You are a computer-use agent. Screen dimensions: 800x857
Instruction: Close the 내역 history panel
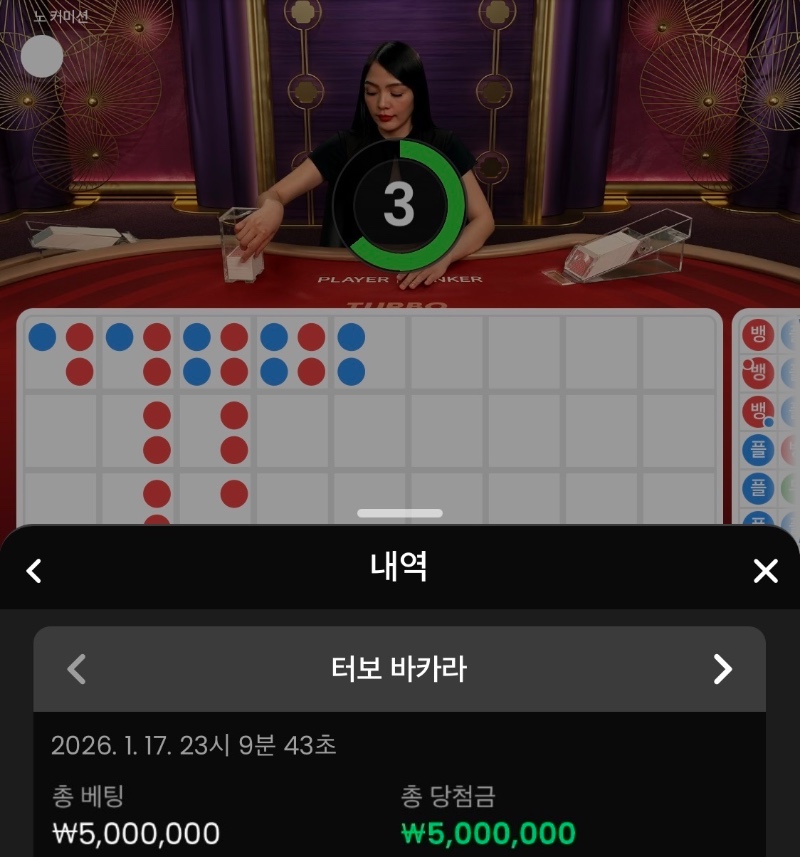(x=765, y=571)
